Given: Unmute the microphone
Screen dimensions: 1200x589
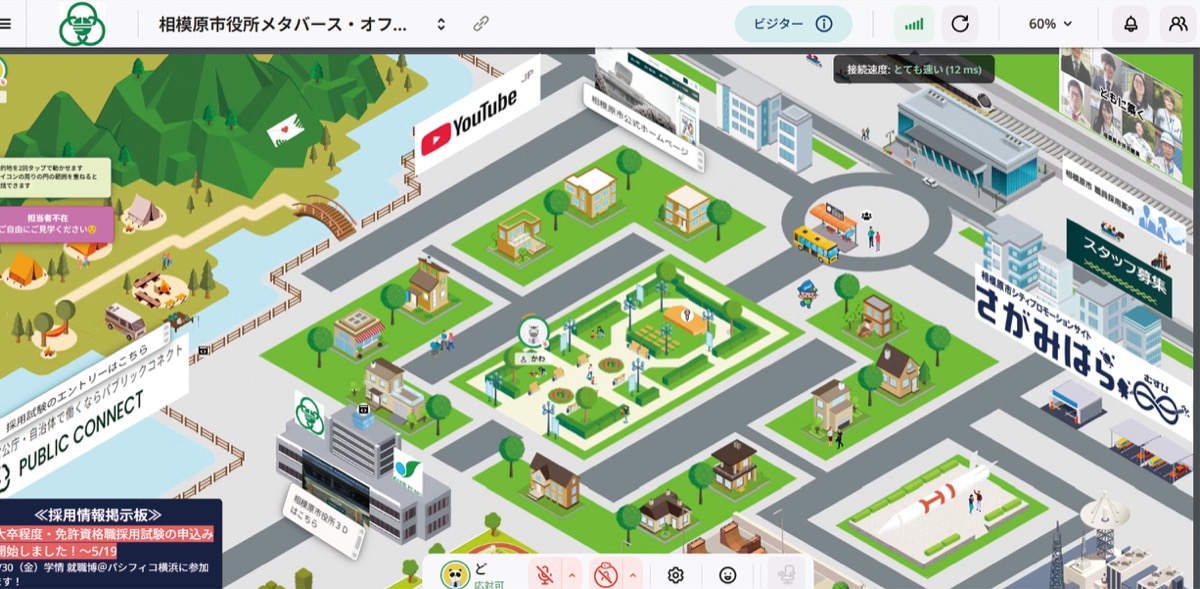Looking at the screenshot, I should [x=544, y=575].
